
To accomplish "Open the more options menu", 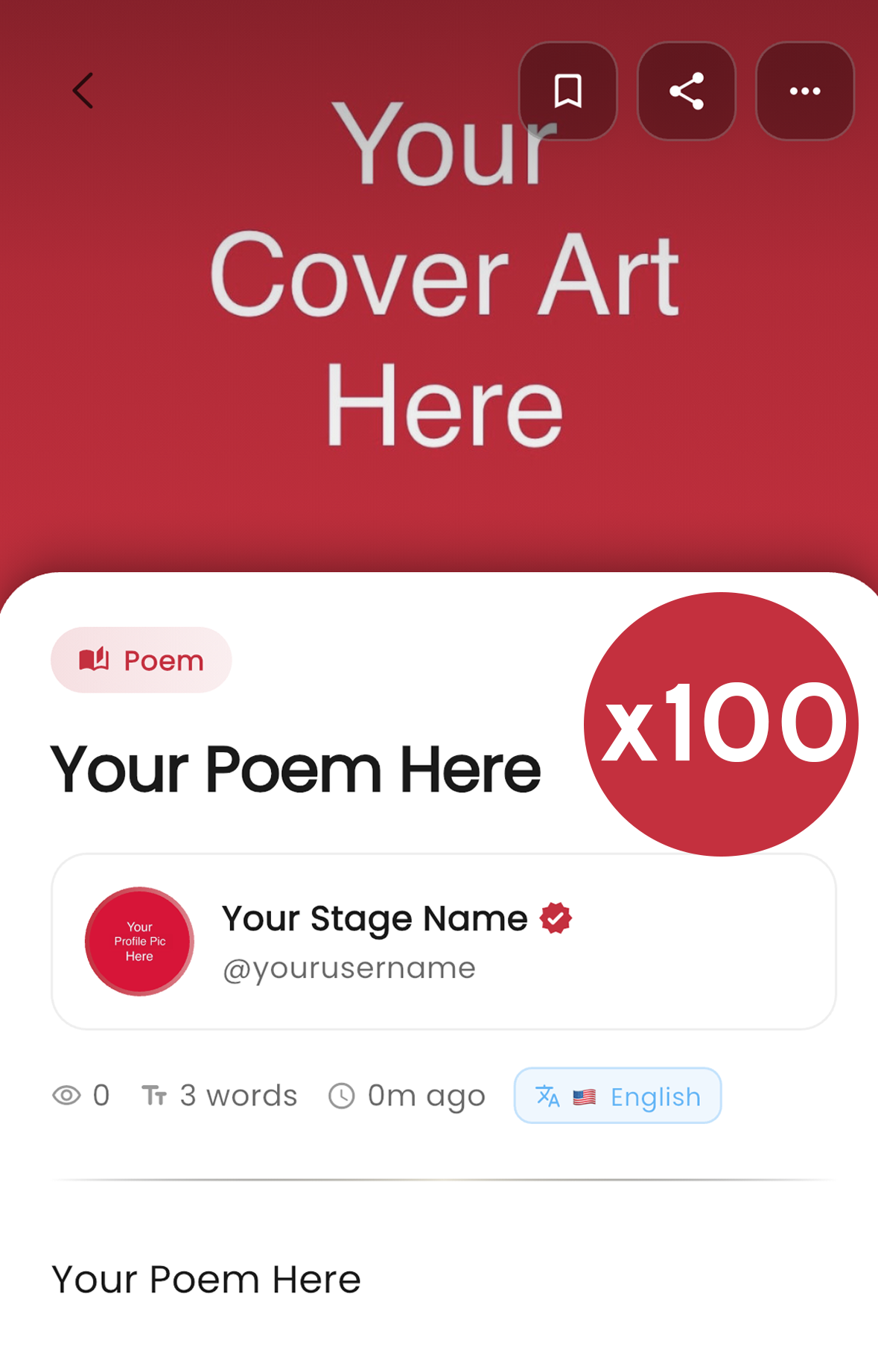I will (804, 90).
